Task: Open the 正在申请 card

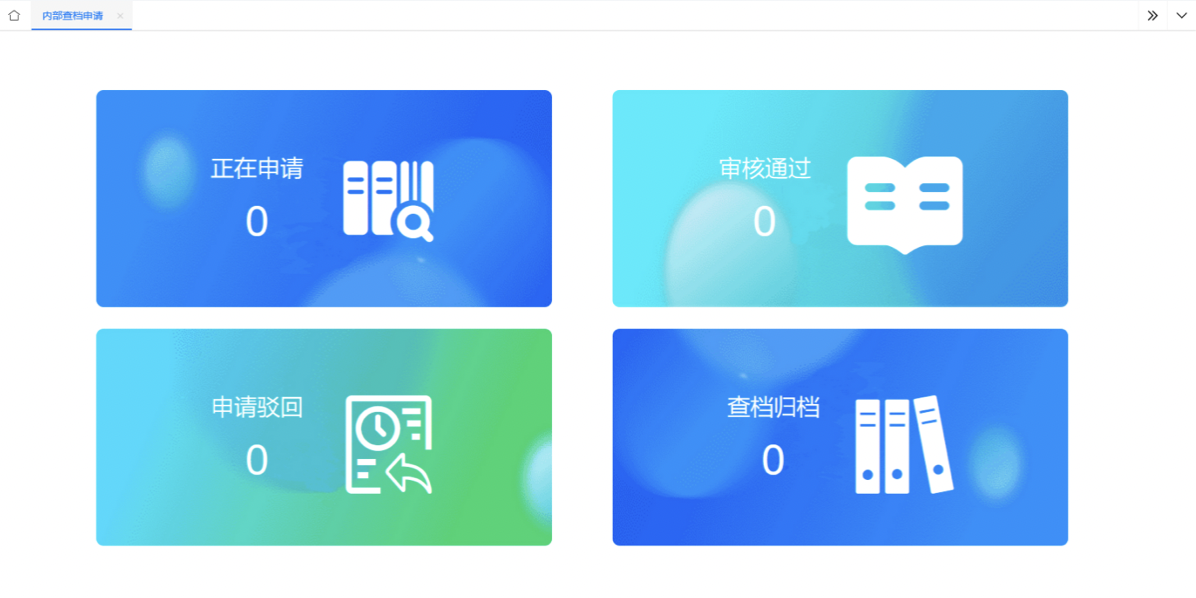Action: tap(324, 198)
